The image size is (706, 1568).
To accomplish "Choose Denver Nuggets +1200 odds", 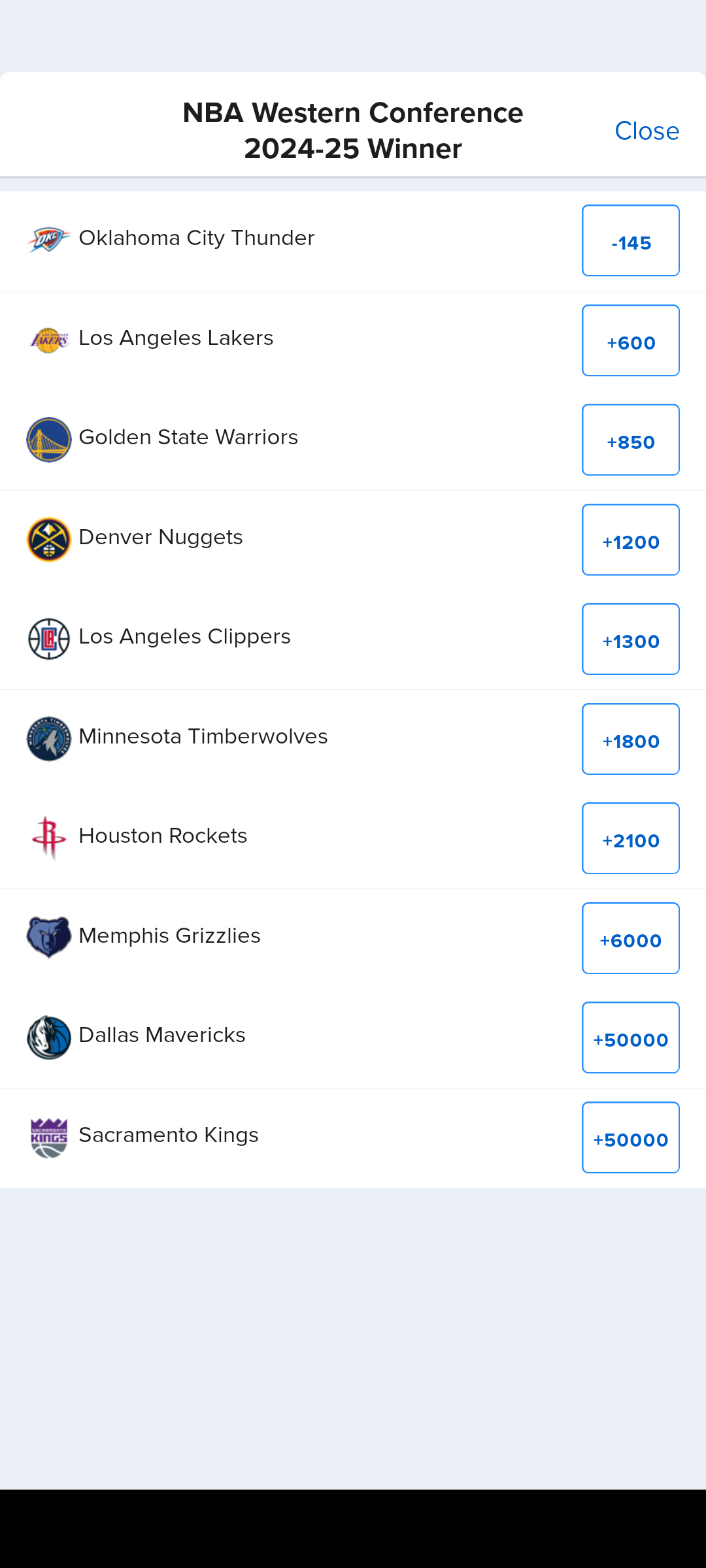I will (x=630, y=540).
